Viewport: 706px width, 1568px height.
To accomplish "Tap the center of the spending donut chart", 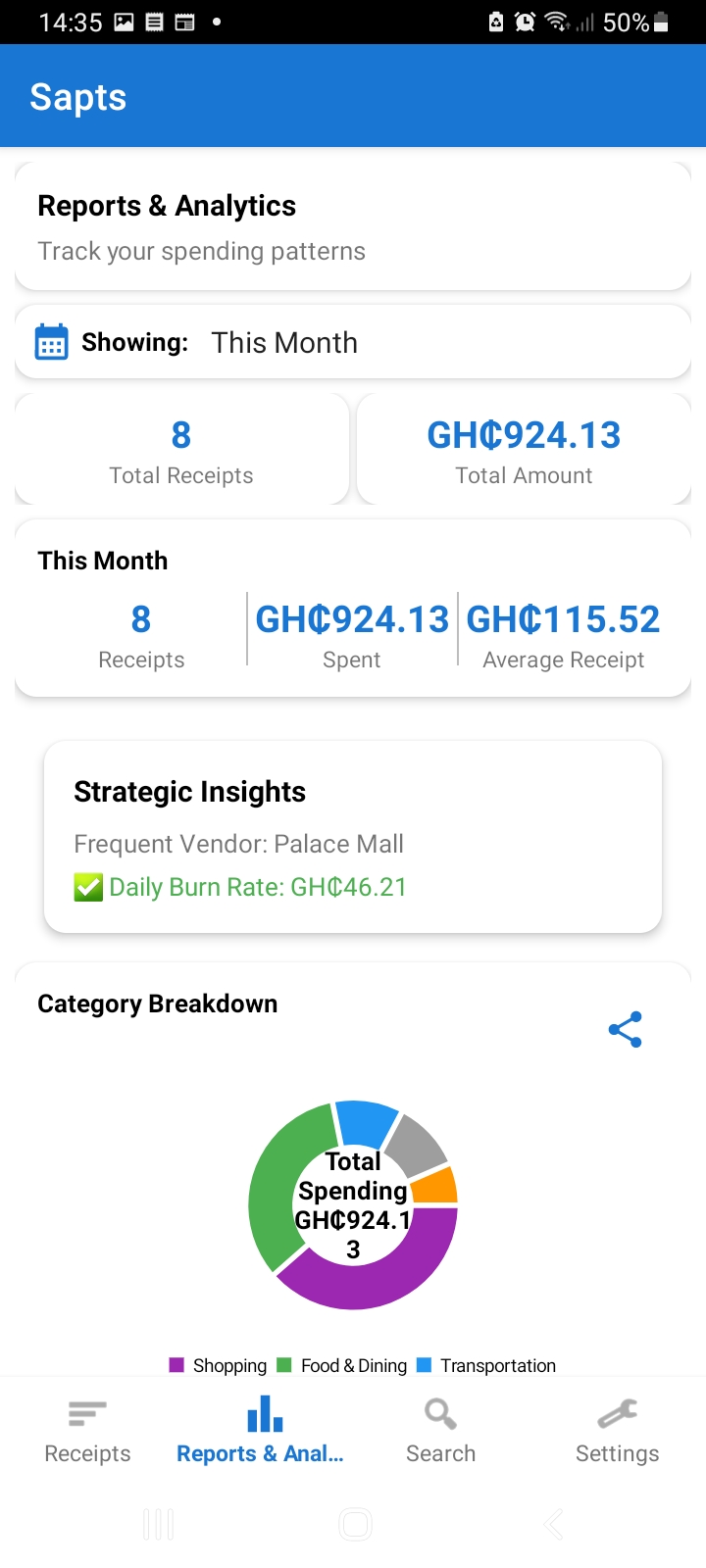I will [x=353, y=1205].
